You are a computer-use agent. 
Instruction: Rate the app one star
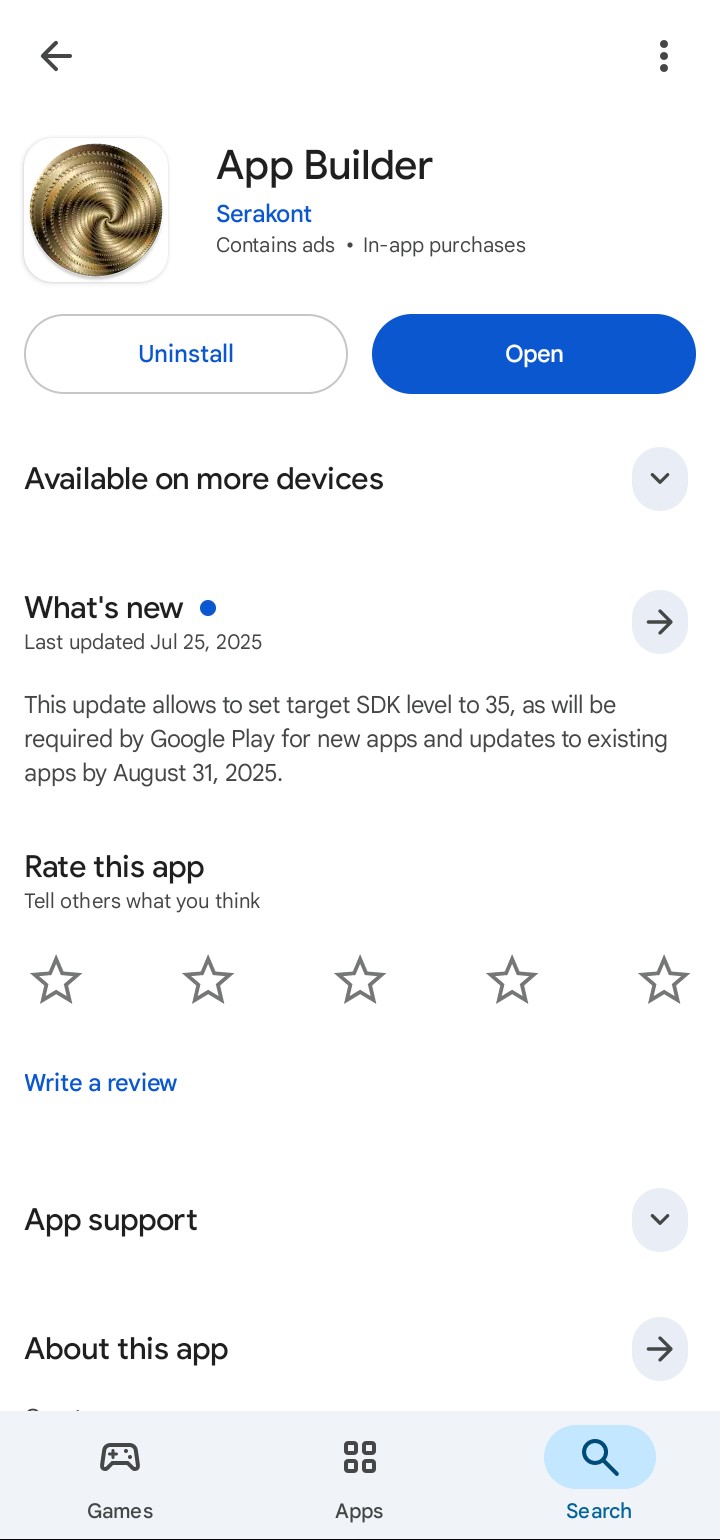pyautogui.click(x=56, y=980)
